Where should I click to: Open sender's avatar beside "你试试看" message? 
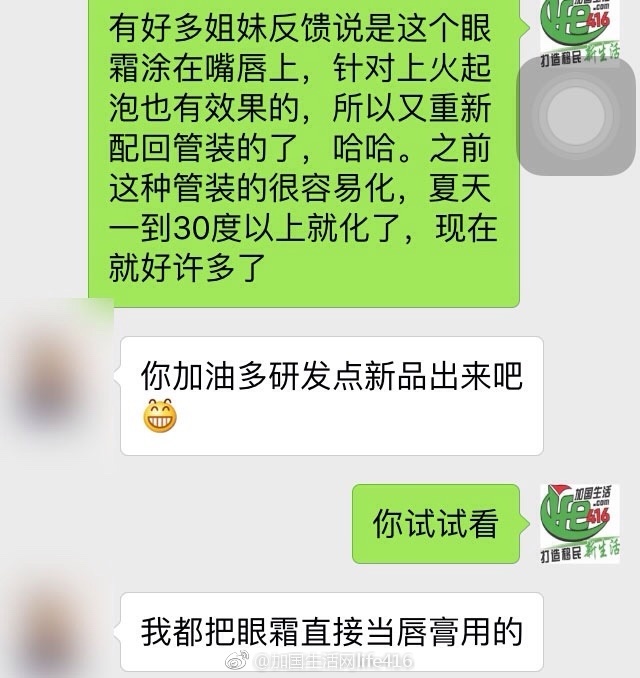(x=579, y=522)
